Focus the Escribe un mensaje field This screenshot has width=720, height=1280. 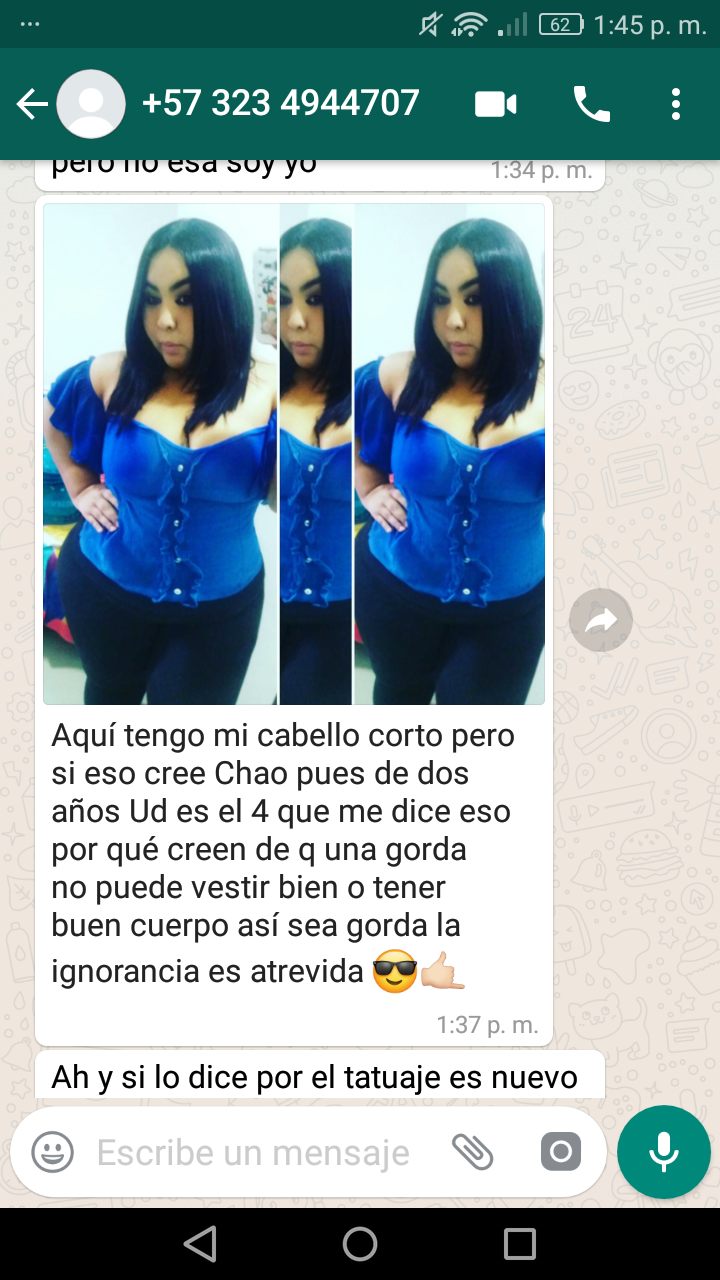click(253, 1153)
